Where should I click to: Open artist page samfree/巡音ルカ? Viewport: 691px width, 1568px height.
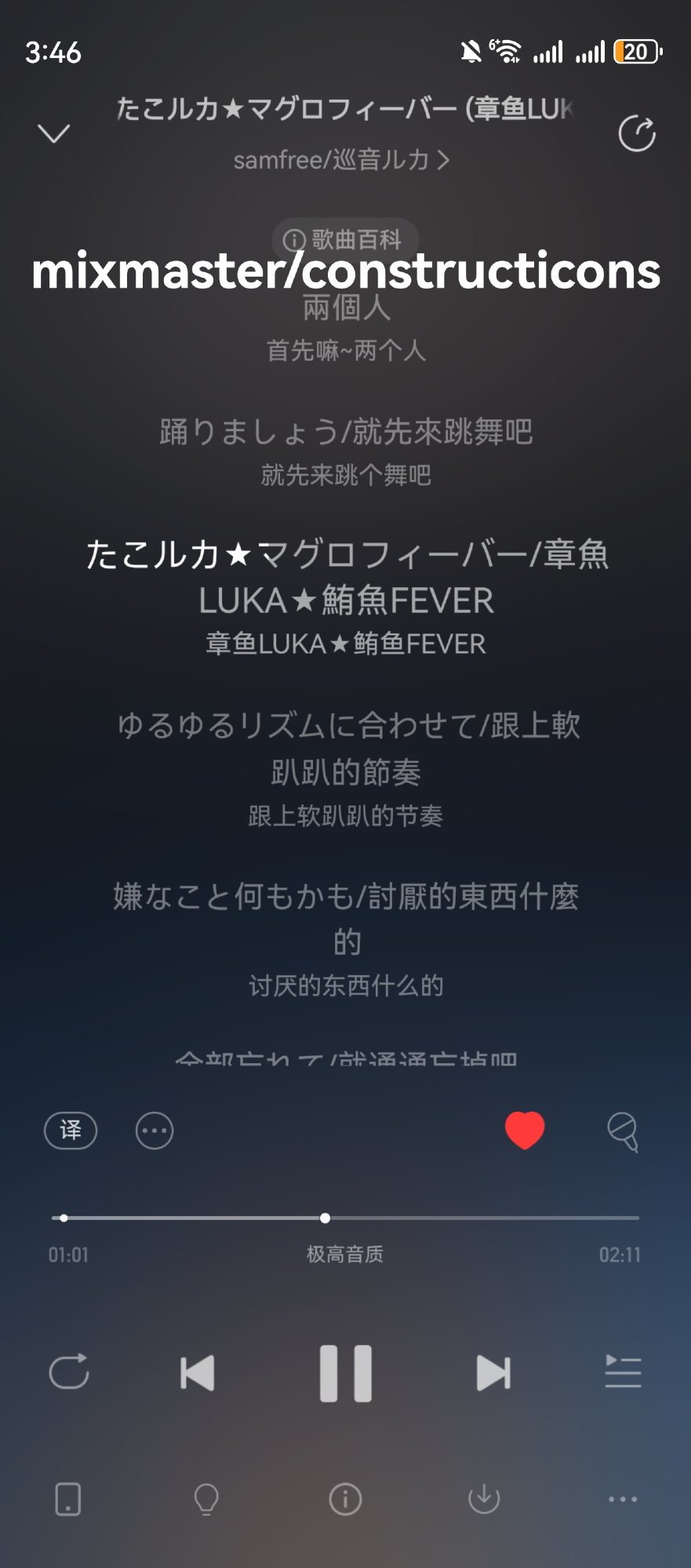point(341,160)
